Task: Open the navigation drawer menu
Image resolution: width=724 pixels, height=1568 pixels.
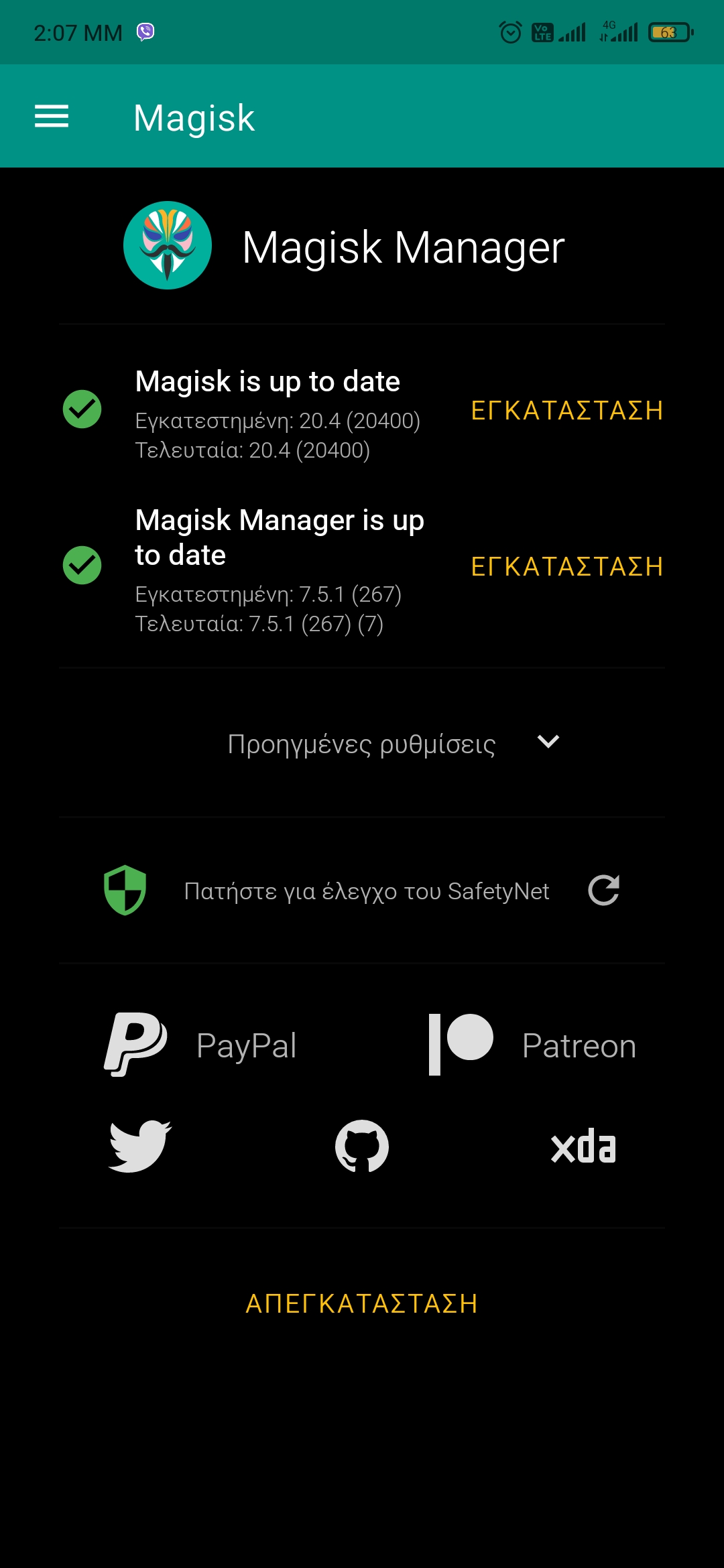Action: 52,117
